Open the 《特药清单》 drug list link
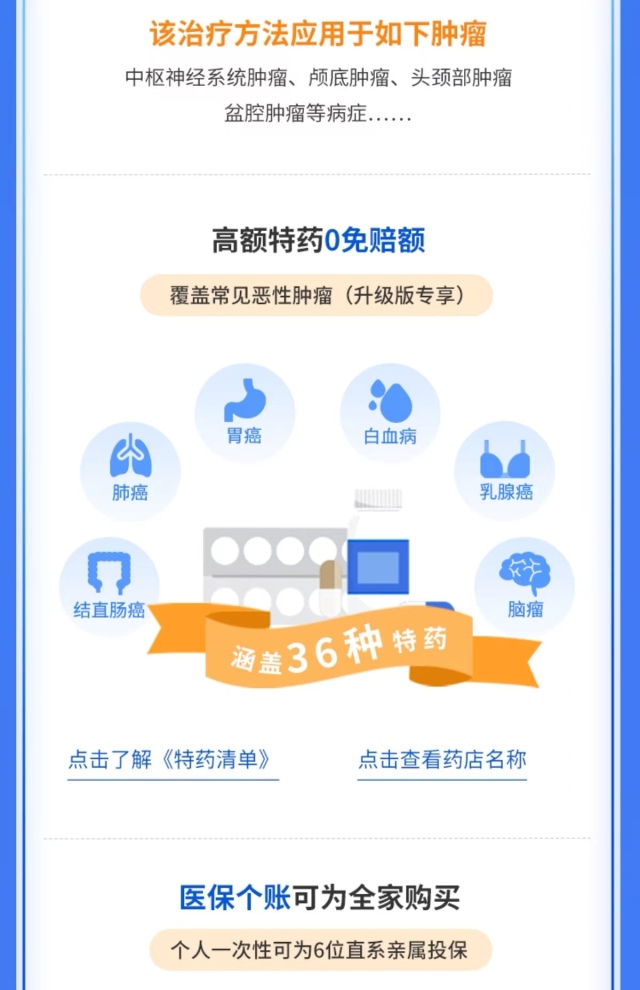 172,759
